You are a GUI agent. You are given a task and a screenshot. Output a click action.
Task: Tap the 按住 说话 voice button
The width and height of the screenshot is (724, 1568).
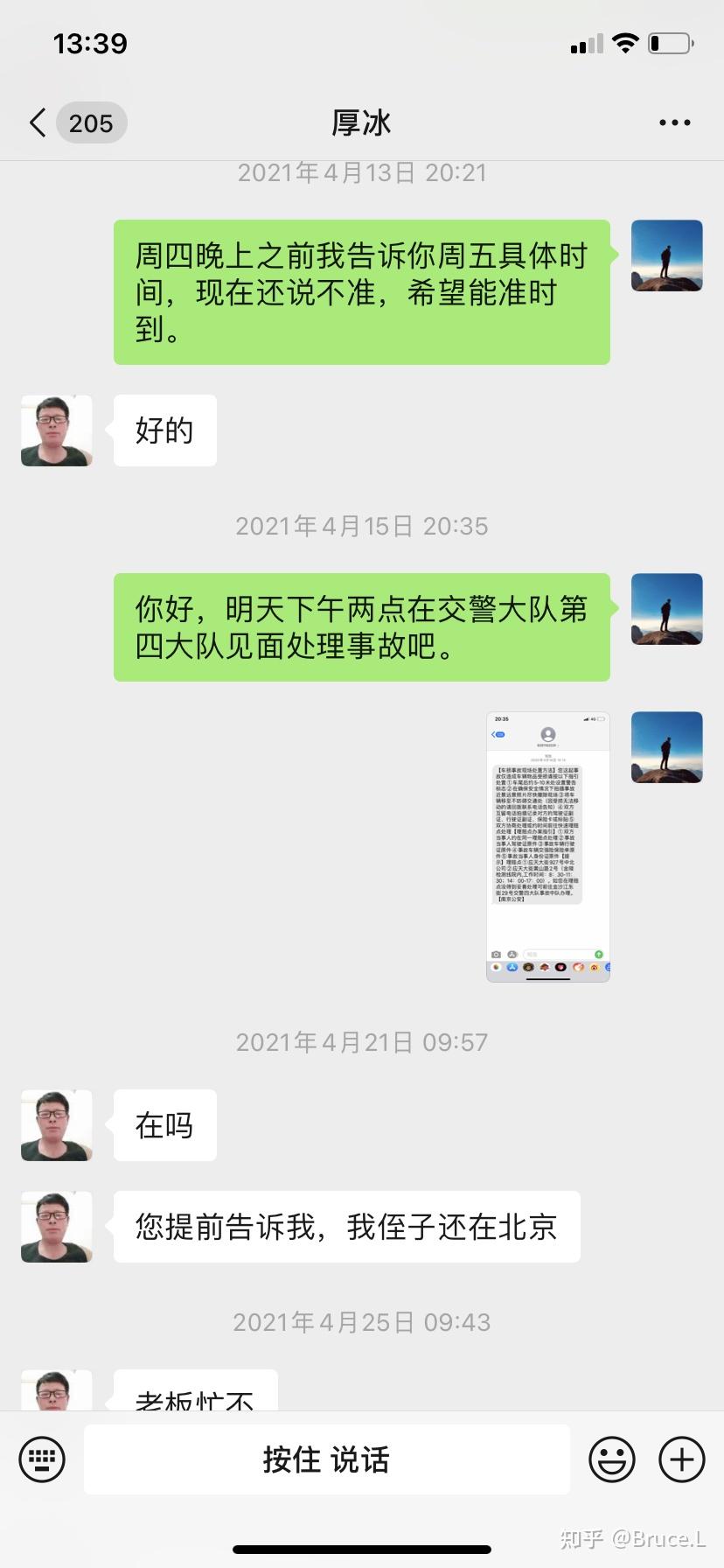[x=326, y=1459]
